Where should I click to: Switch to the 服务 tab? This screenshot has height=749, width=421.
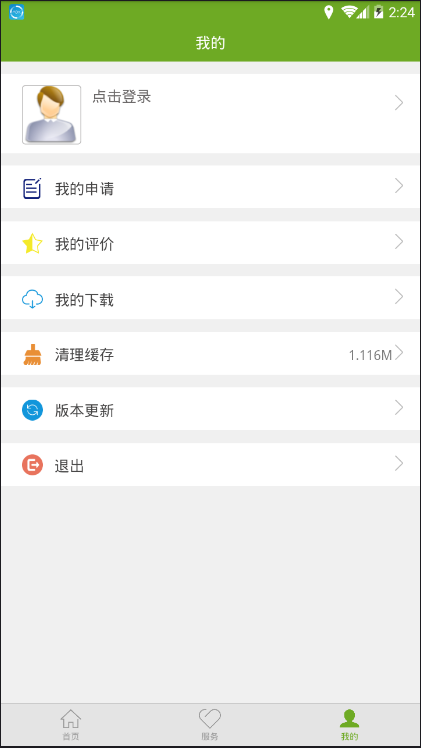click(210, 725)
